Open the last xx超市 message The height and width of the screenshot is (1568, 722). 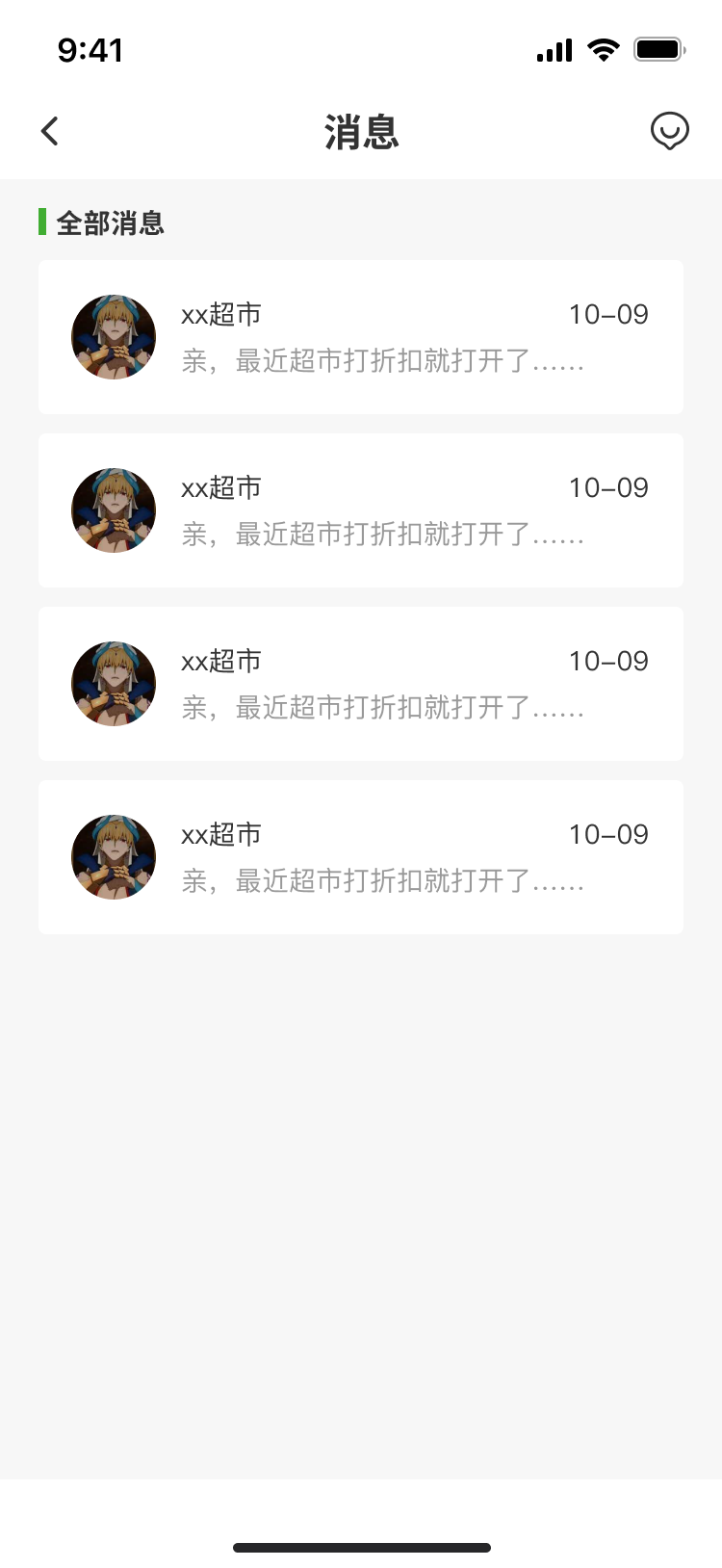(361, 857)
